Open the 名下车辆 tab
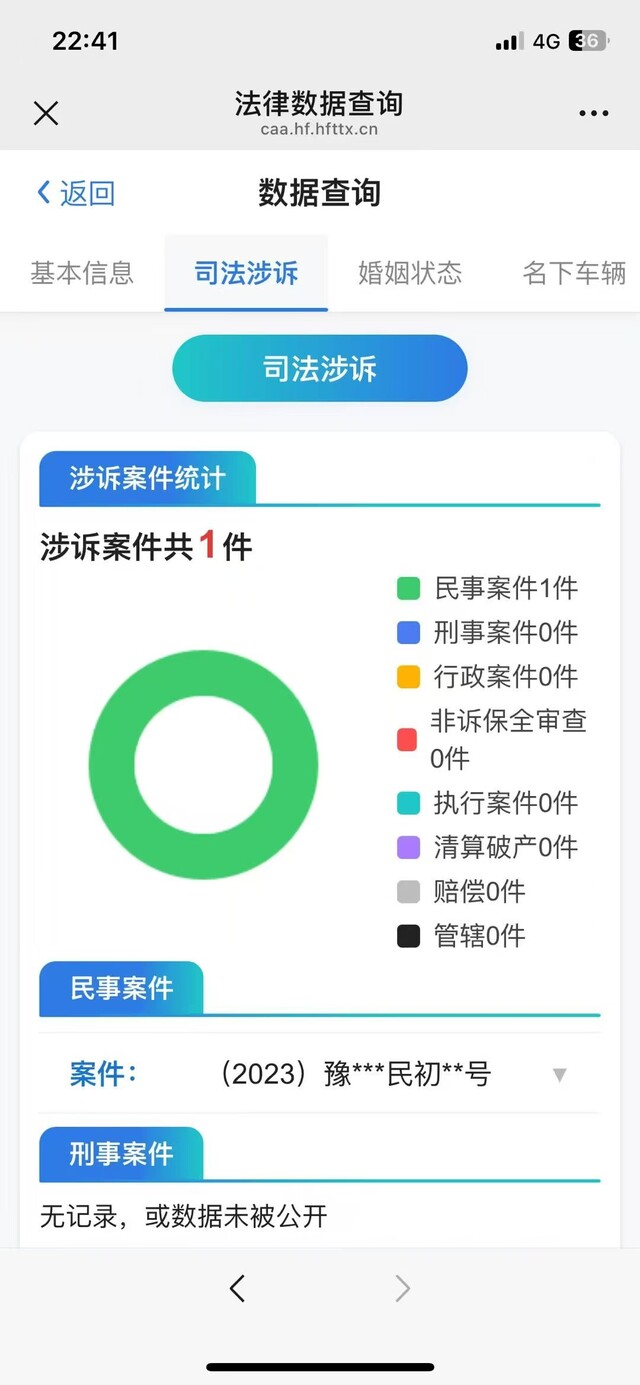This screenshot has width=640, height=1385. click(574, 273)
